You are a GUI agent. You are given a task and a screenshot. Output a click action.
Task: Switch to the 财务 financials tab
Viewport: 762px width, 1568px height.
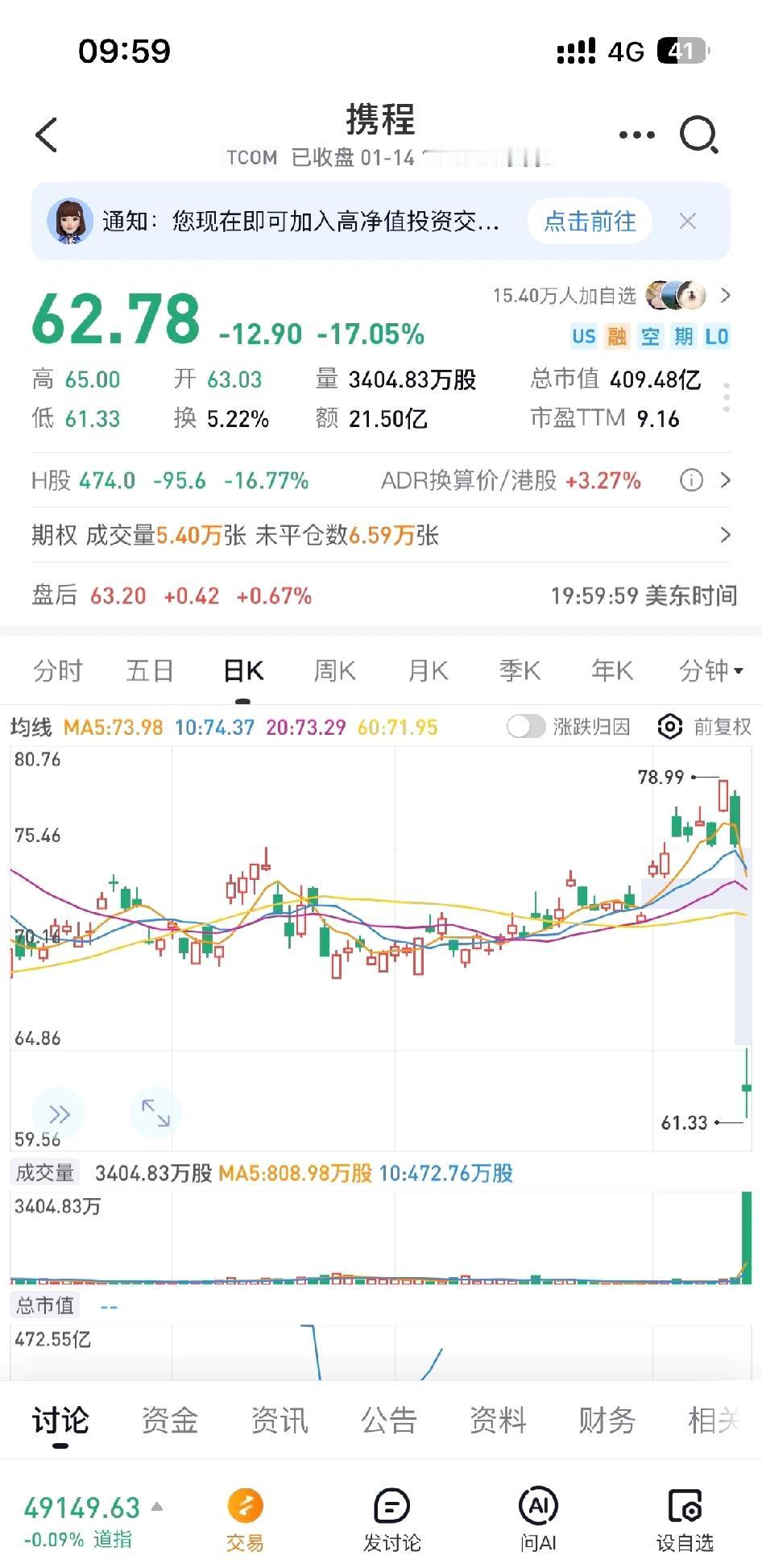pos(606,1421)
